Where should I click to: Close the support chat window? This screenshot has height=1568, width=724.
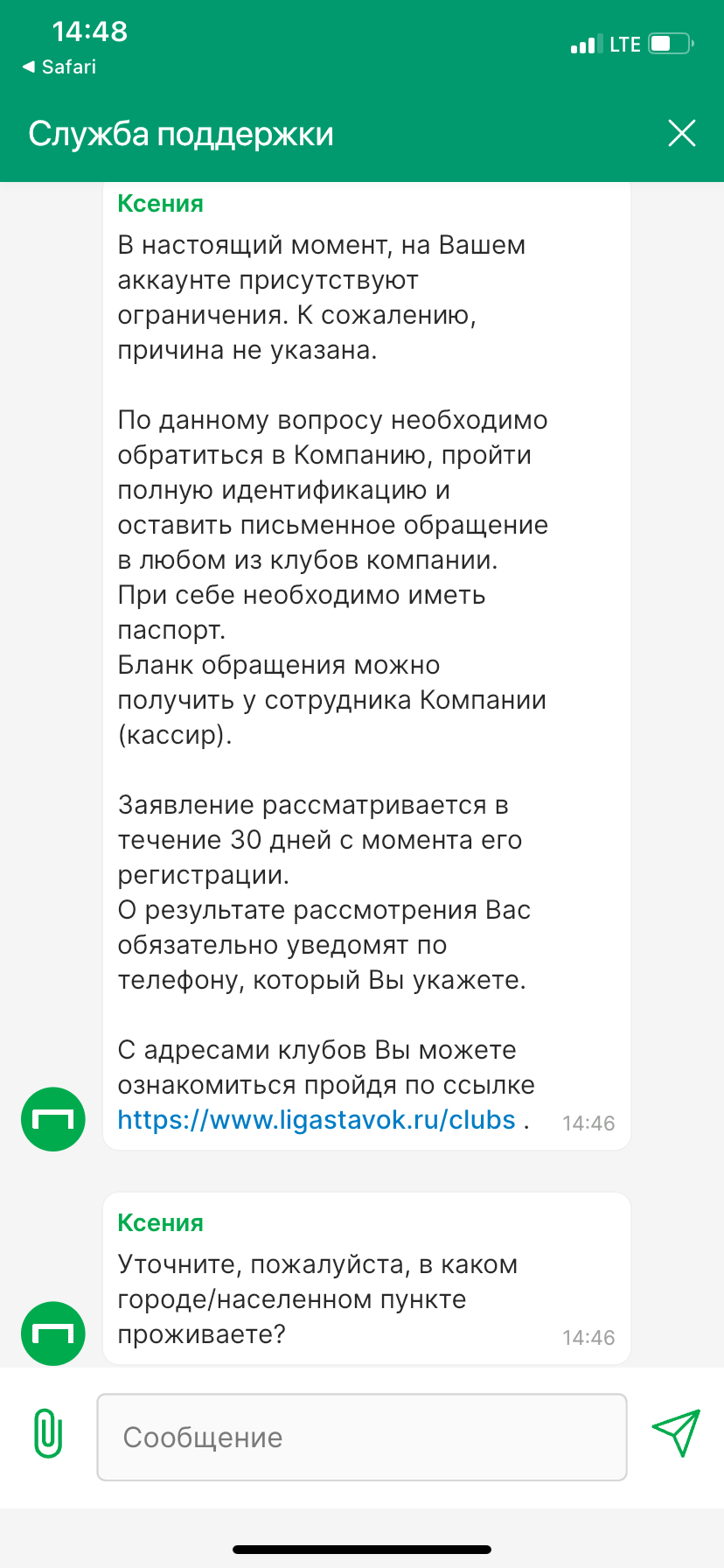pyautogui.click(x=681, y=134)
